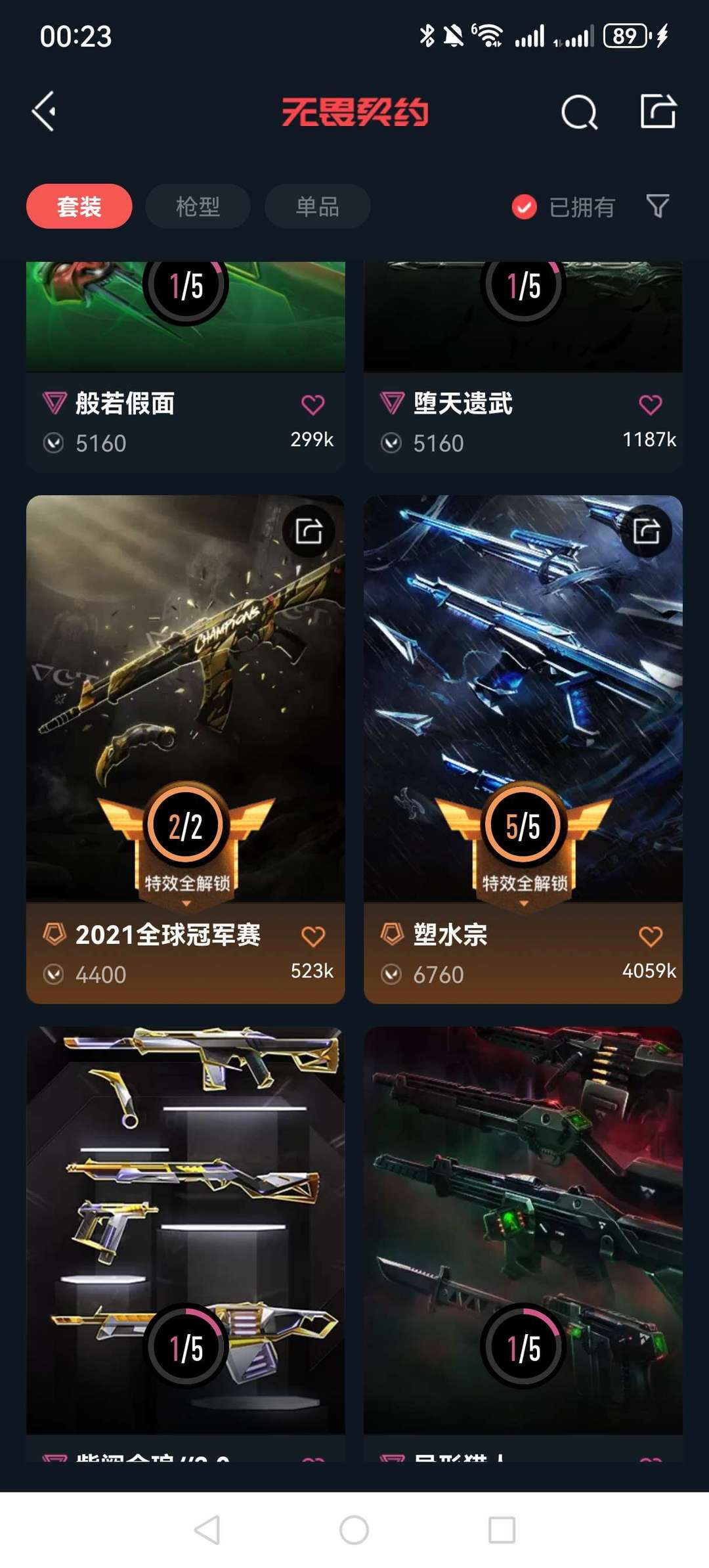Open the filter funnel icon
The width and height of the screenshot is (709, 1568).
click(658, 206)
